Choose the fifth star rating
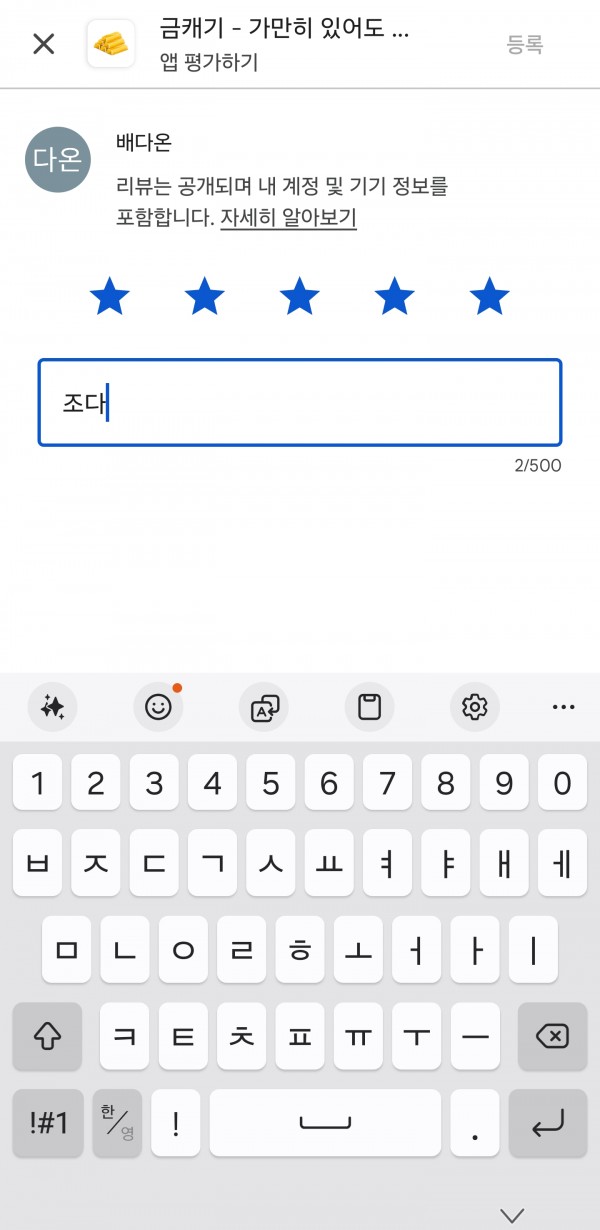The height and width of the screenshot is (1230, 600). tap(489, 297)
